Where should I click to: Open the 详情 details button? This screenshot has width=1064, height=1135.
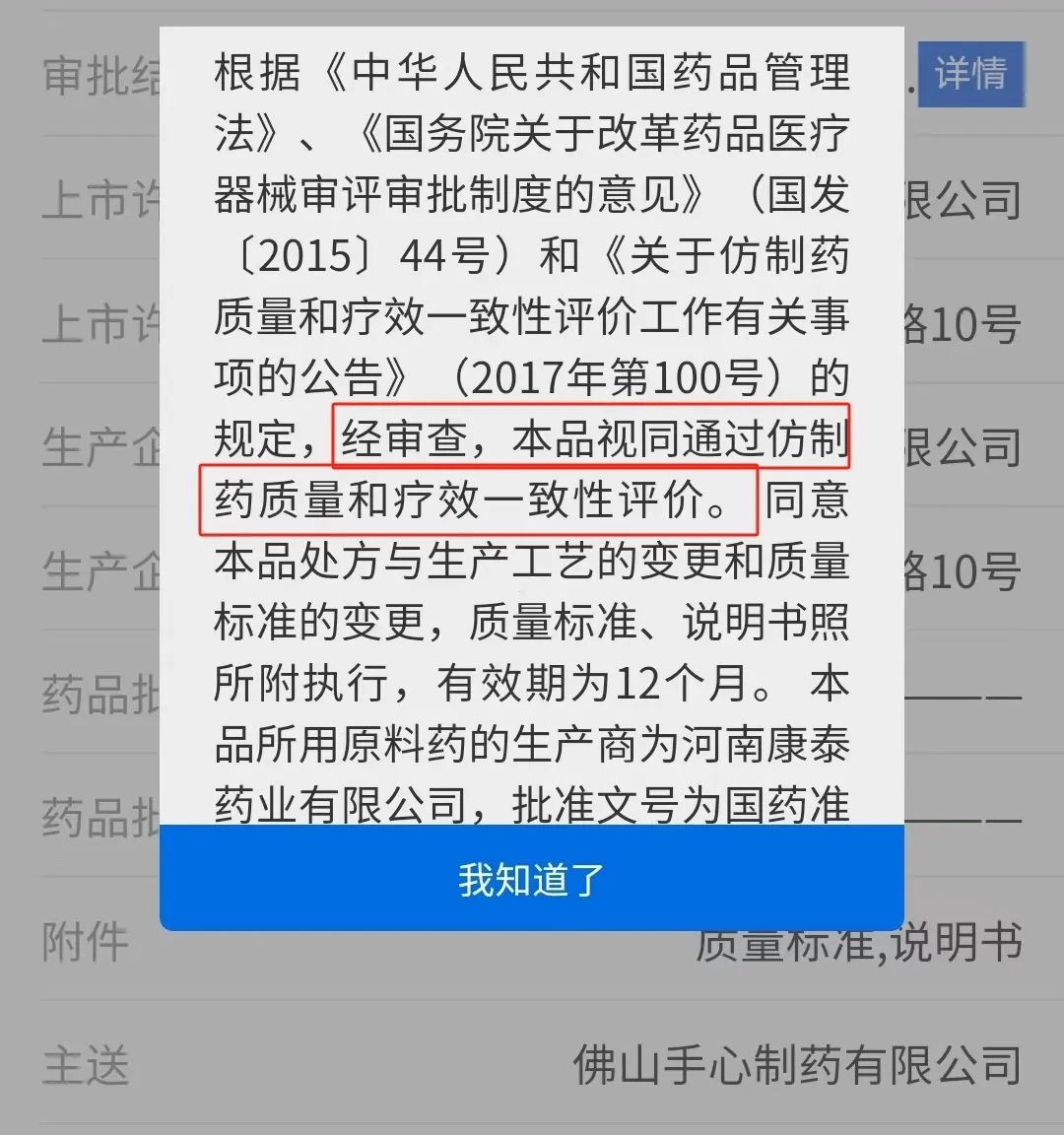click(x=970, y=74)
